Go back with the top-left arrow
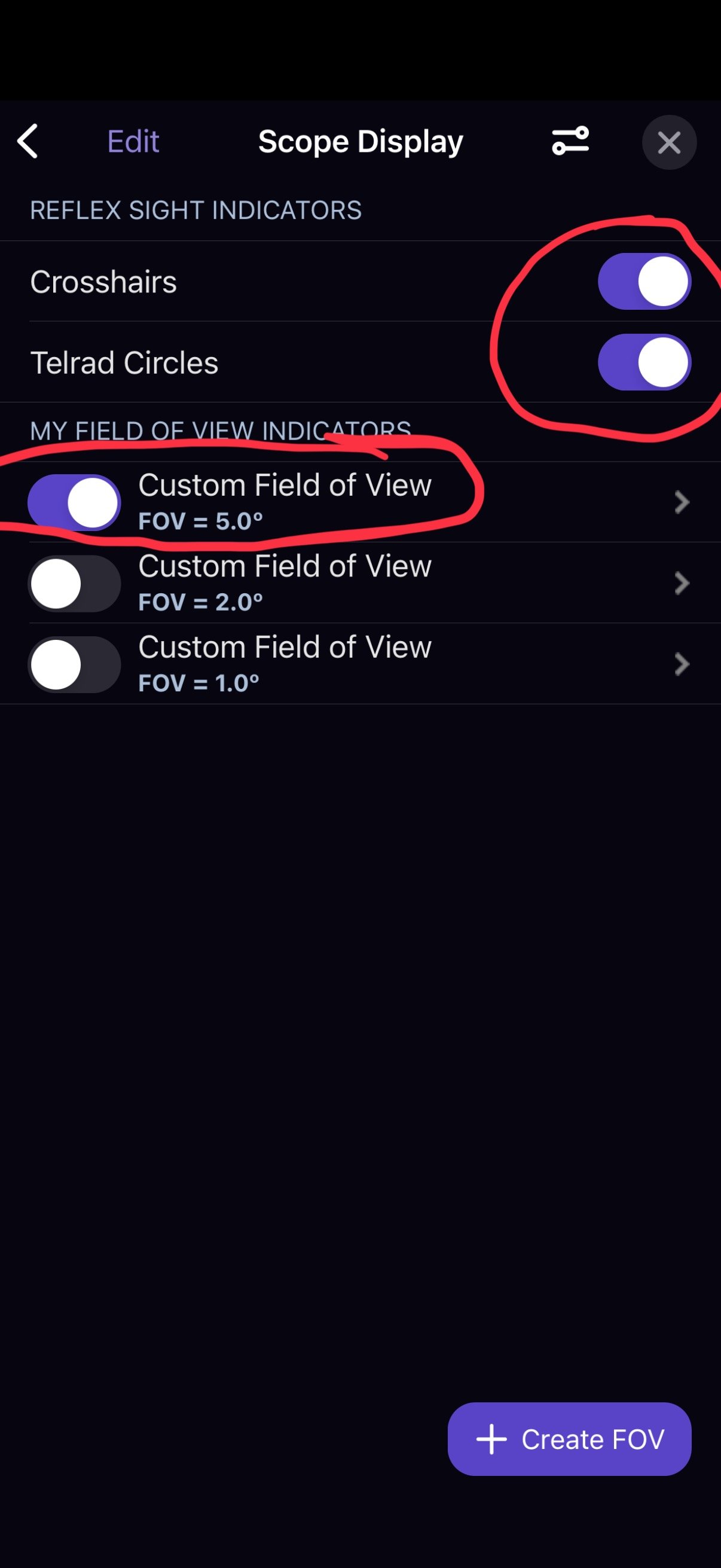 click(x=28, y=141)
